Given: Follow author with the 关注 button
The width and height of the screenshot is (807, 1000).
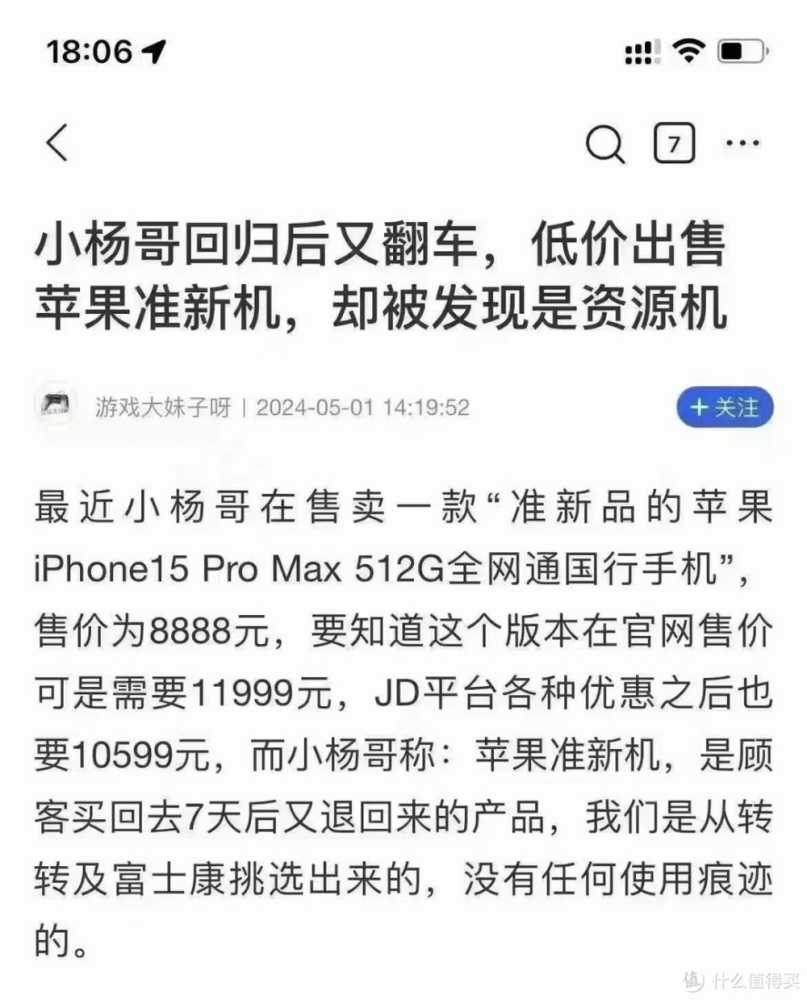Looking at the screenshot, I should (x=724, y=407).
